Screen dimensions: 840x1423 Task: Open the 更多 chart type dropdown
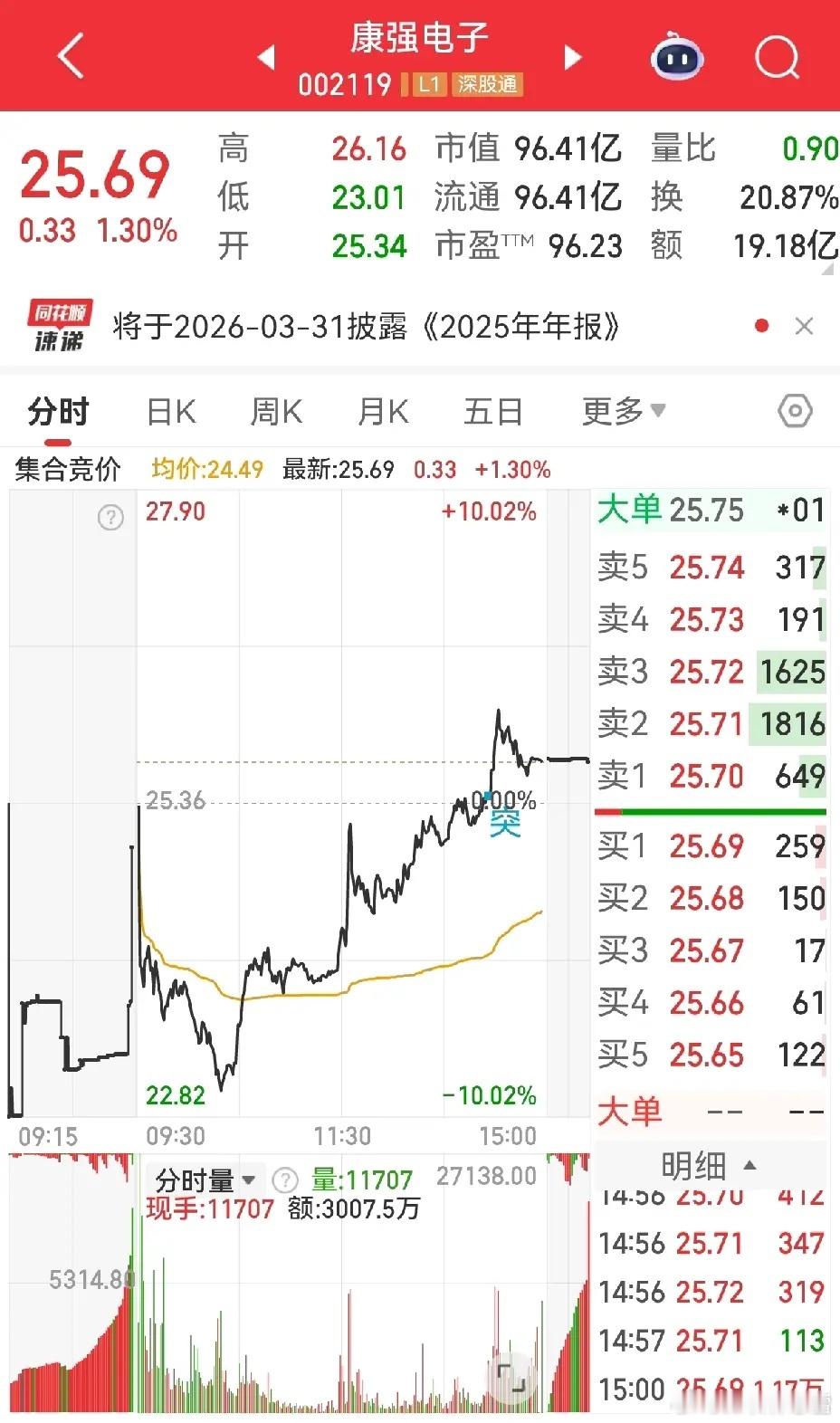621,410
